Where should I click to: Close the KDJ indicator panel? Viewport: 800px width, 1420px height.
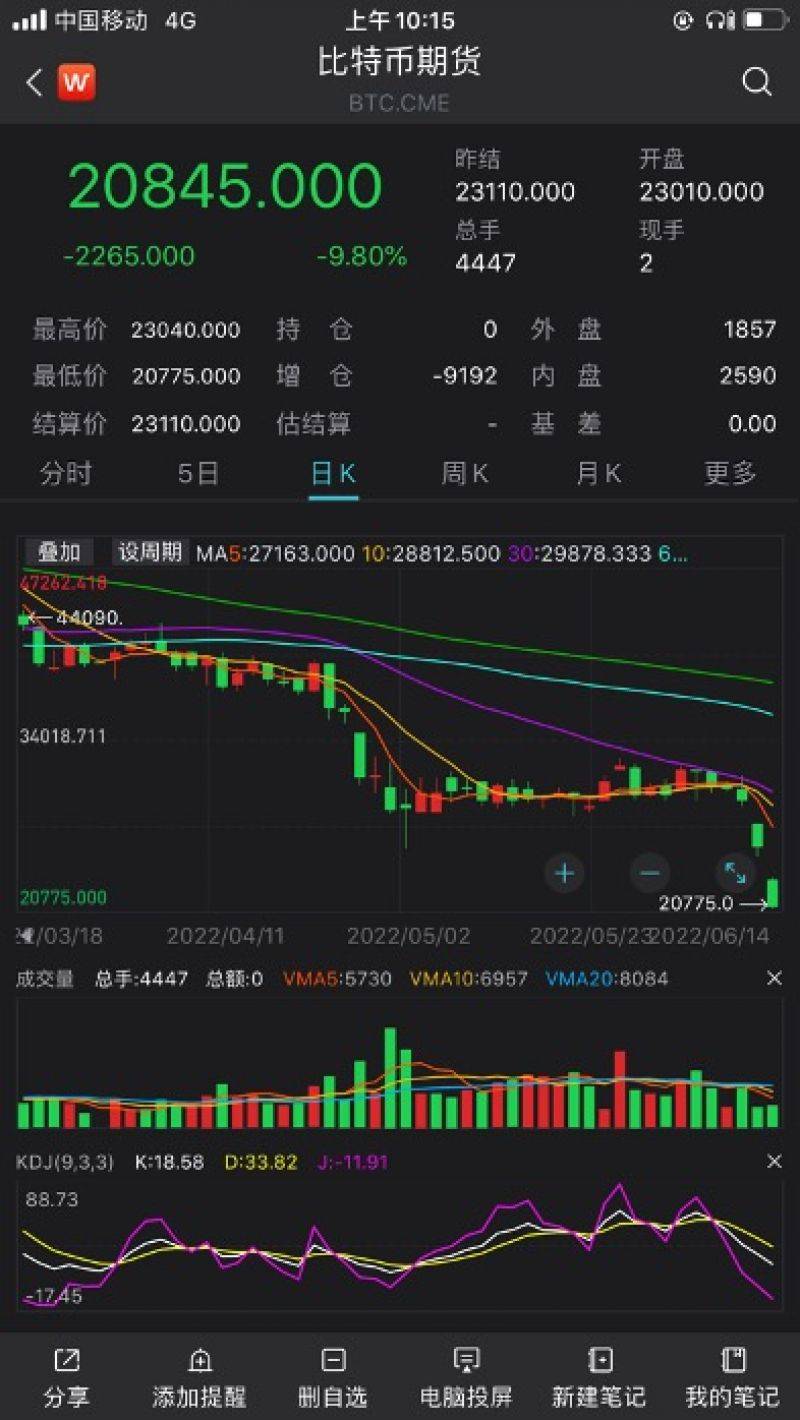point(776,1162)
